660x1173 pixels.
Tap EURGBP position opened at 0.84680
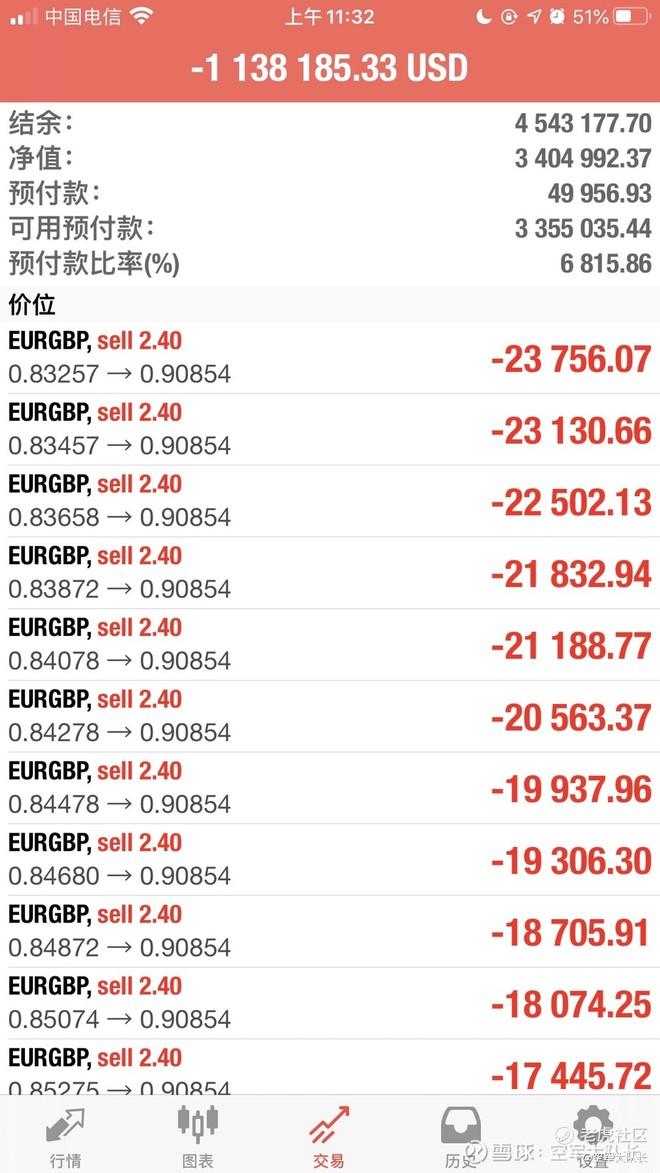coord(330,860)
